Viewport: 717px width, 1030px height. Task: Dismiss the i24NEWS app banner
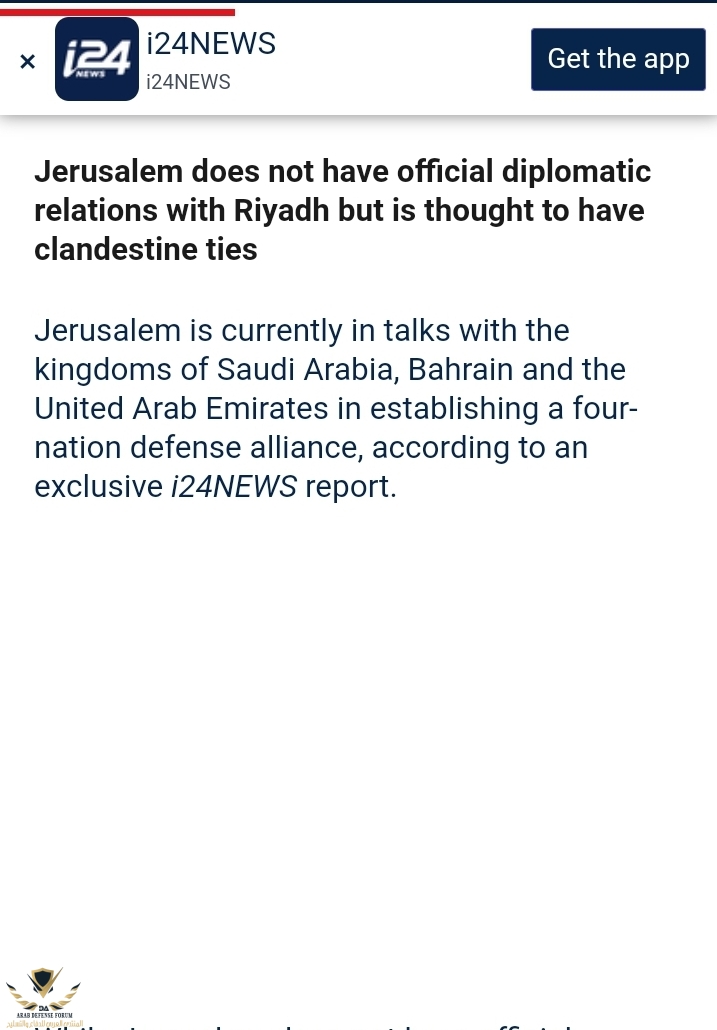pos(28,62)
